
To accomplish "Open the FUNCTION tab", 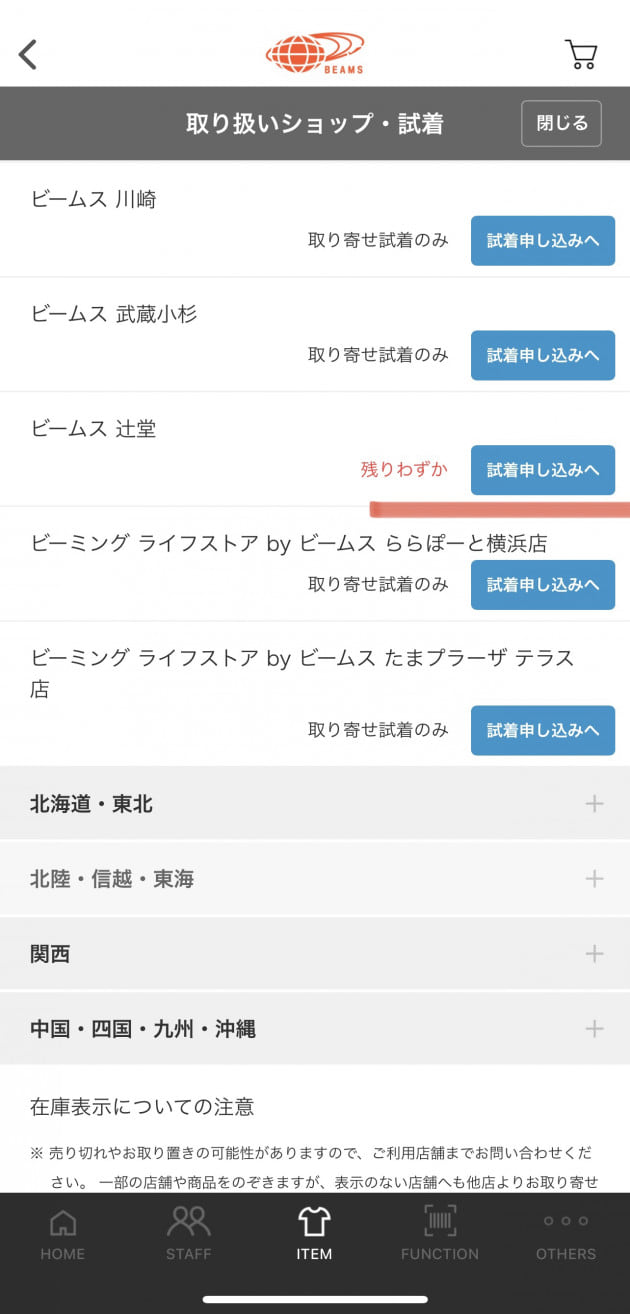I will pyautogui.click(x=440, y=1233).
